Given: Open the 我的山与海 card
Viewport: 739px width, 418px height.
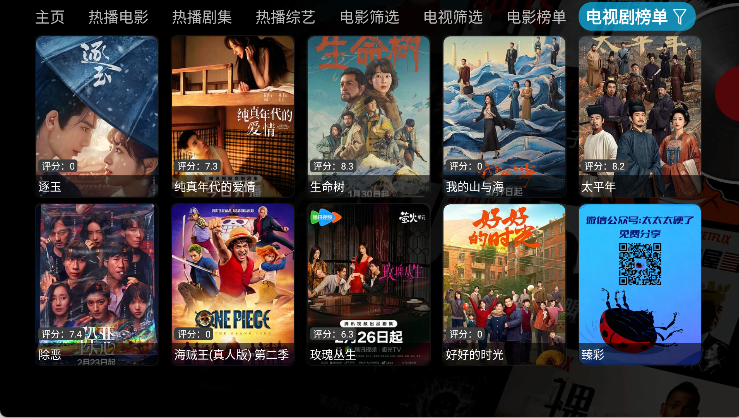Looking at the screenshot, I should pos(504,115).
